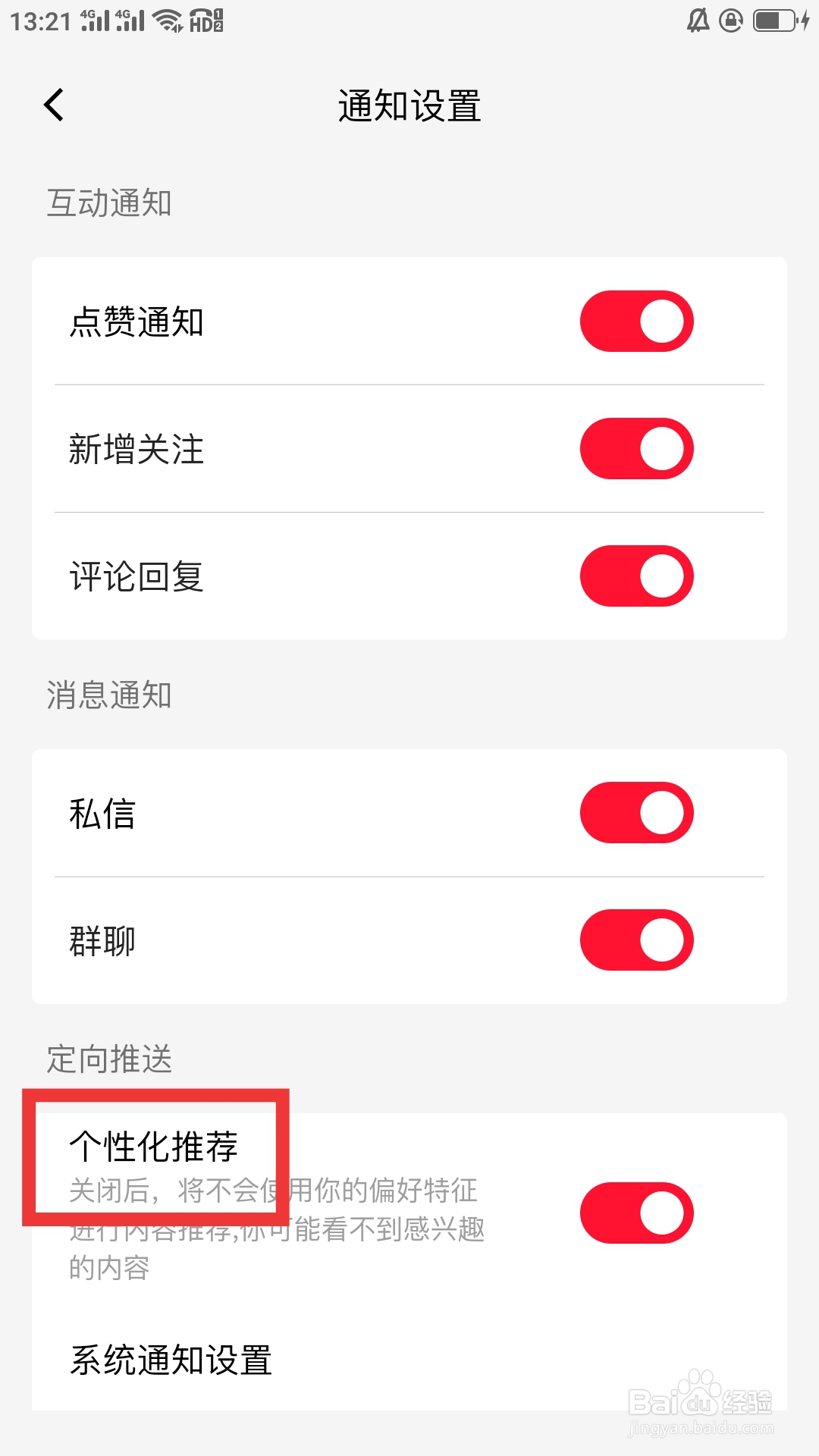The height and width of the screenshot is (1456, 819).
Task: Disable the 新增关注 notification toggle
Action: [637, 449]
